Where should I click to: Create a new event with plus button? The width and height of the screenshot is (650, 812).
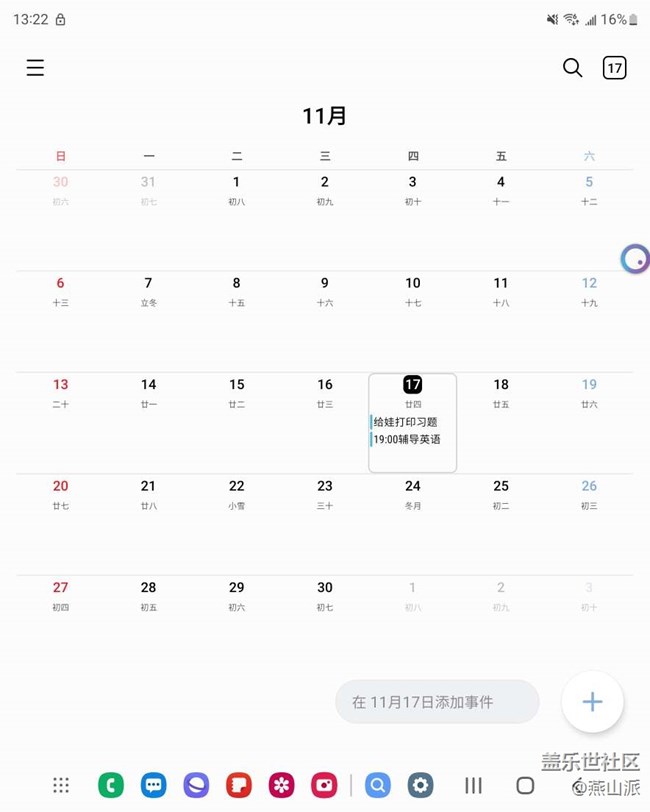592,702
